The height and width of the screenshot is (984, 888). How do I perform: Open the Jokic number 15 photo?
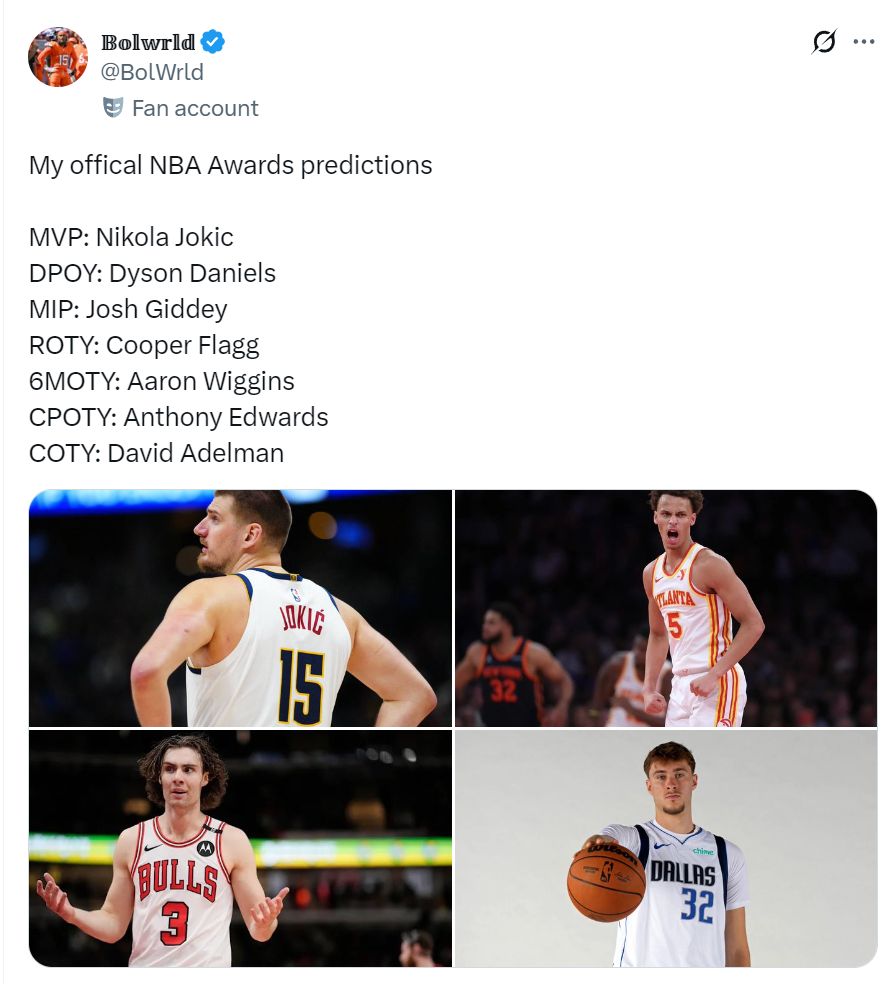click(240, 608)
